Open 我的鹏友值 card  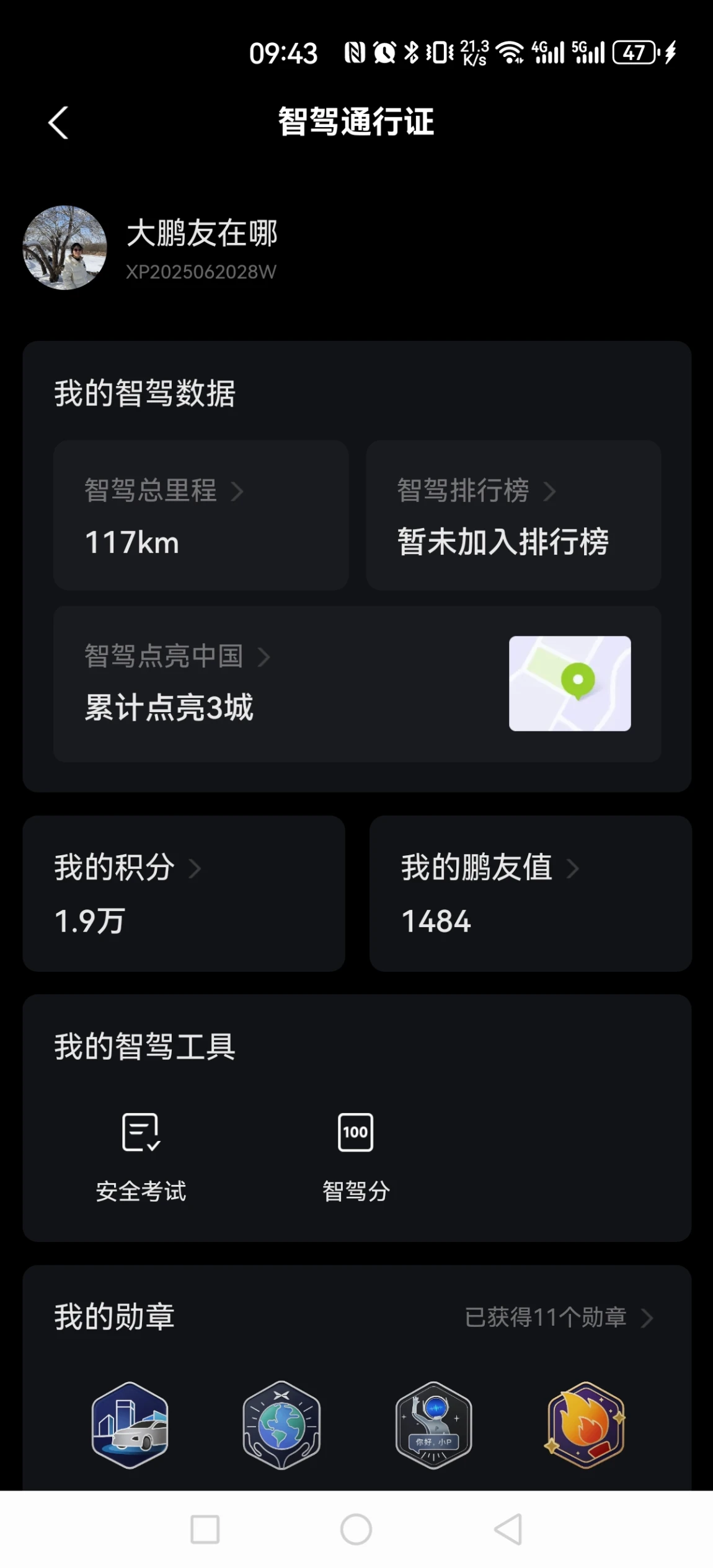tap(530, 893)
